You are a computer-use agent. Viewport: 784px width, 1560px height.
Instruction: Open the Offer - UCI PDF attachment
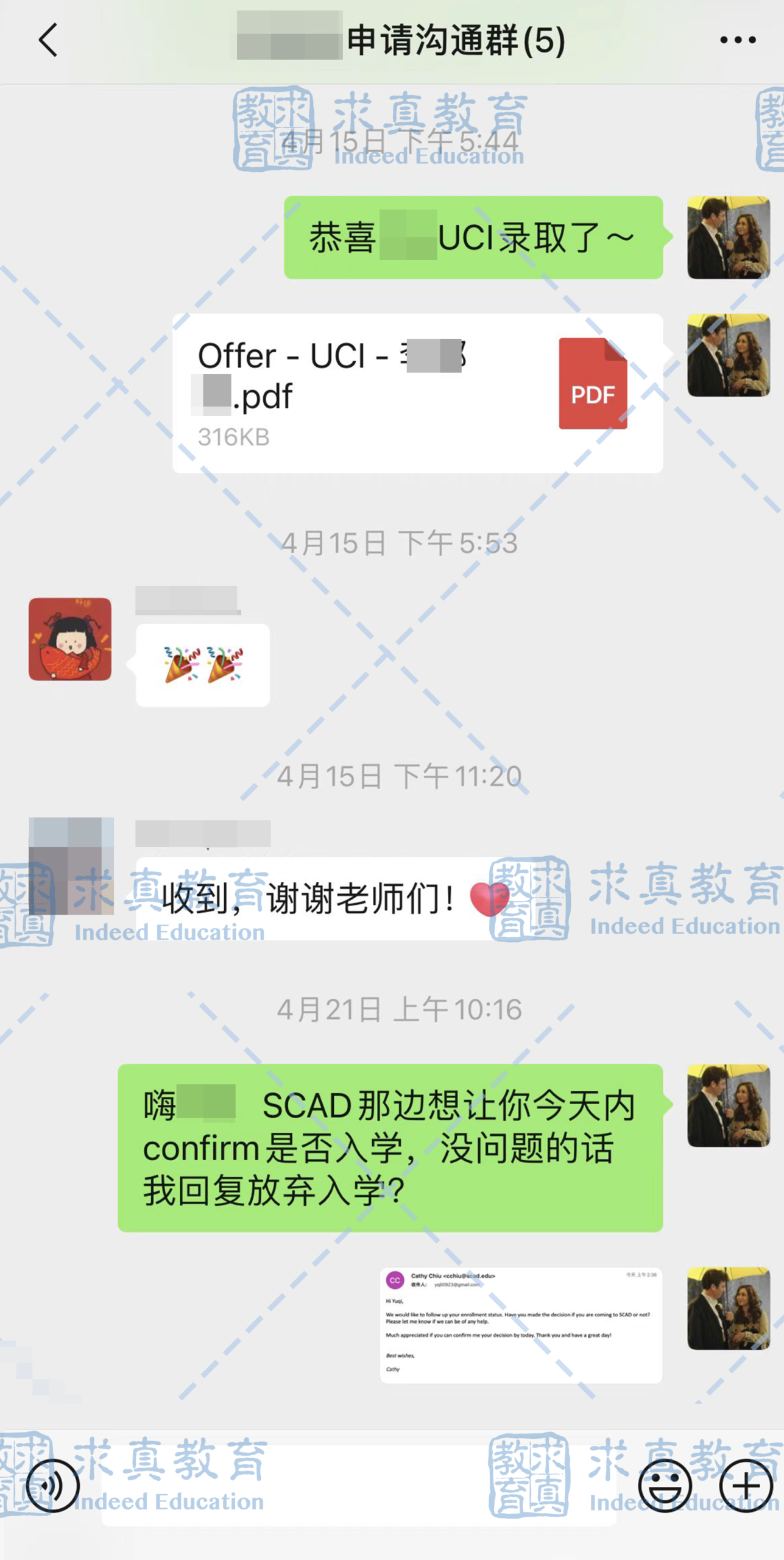[x=417, y=393]
